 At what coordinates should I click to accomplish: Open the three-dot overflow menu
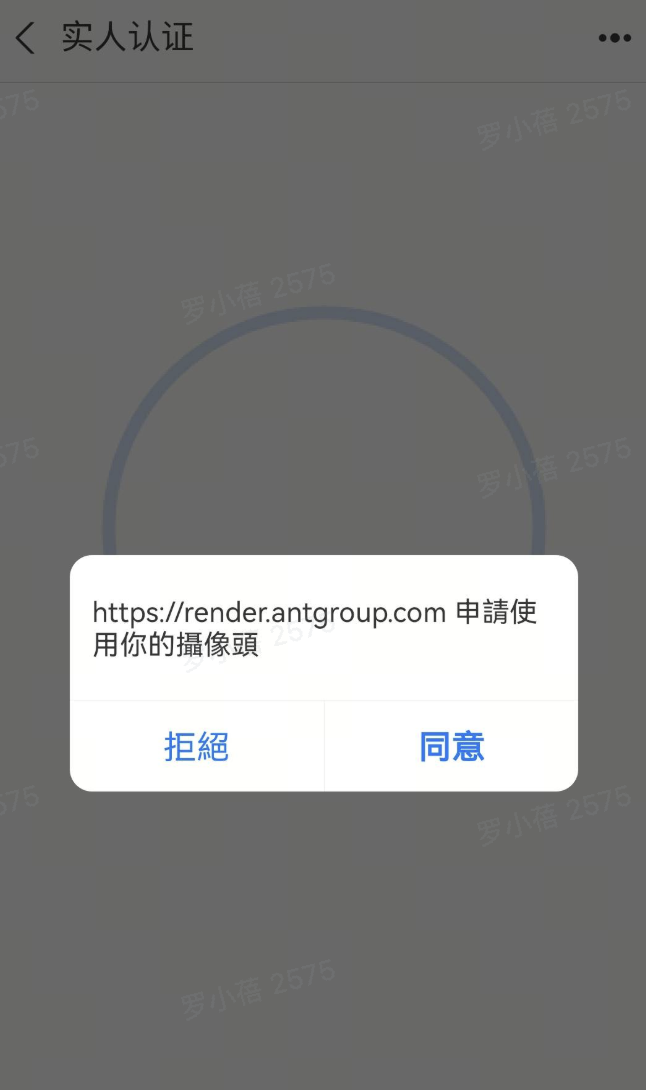point(614,39)
